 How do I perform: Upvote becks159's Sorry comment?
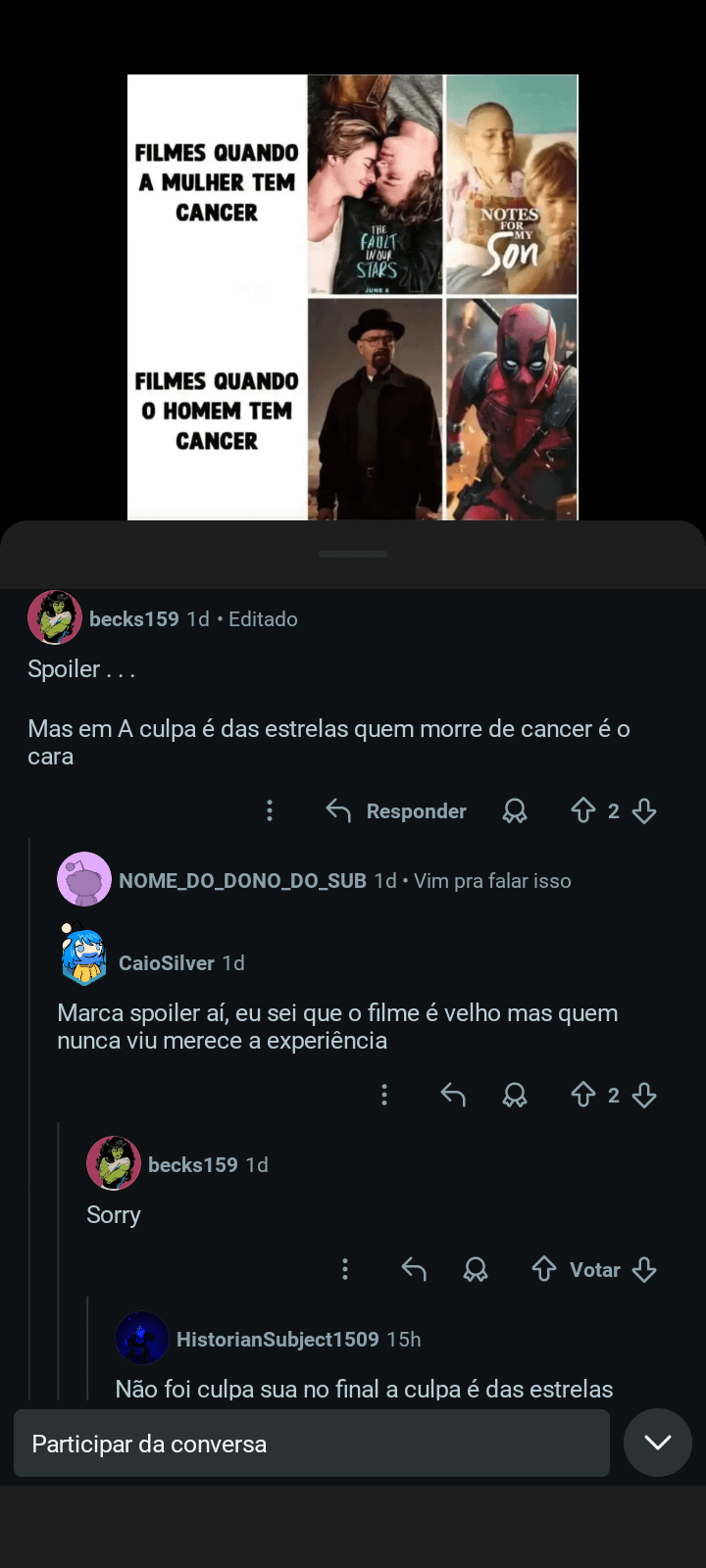coord(544,1269)
